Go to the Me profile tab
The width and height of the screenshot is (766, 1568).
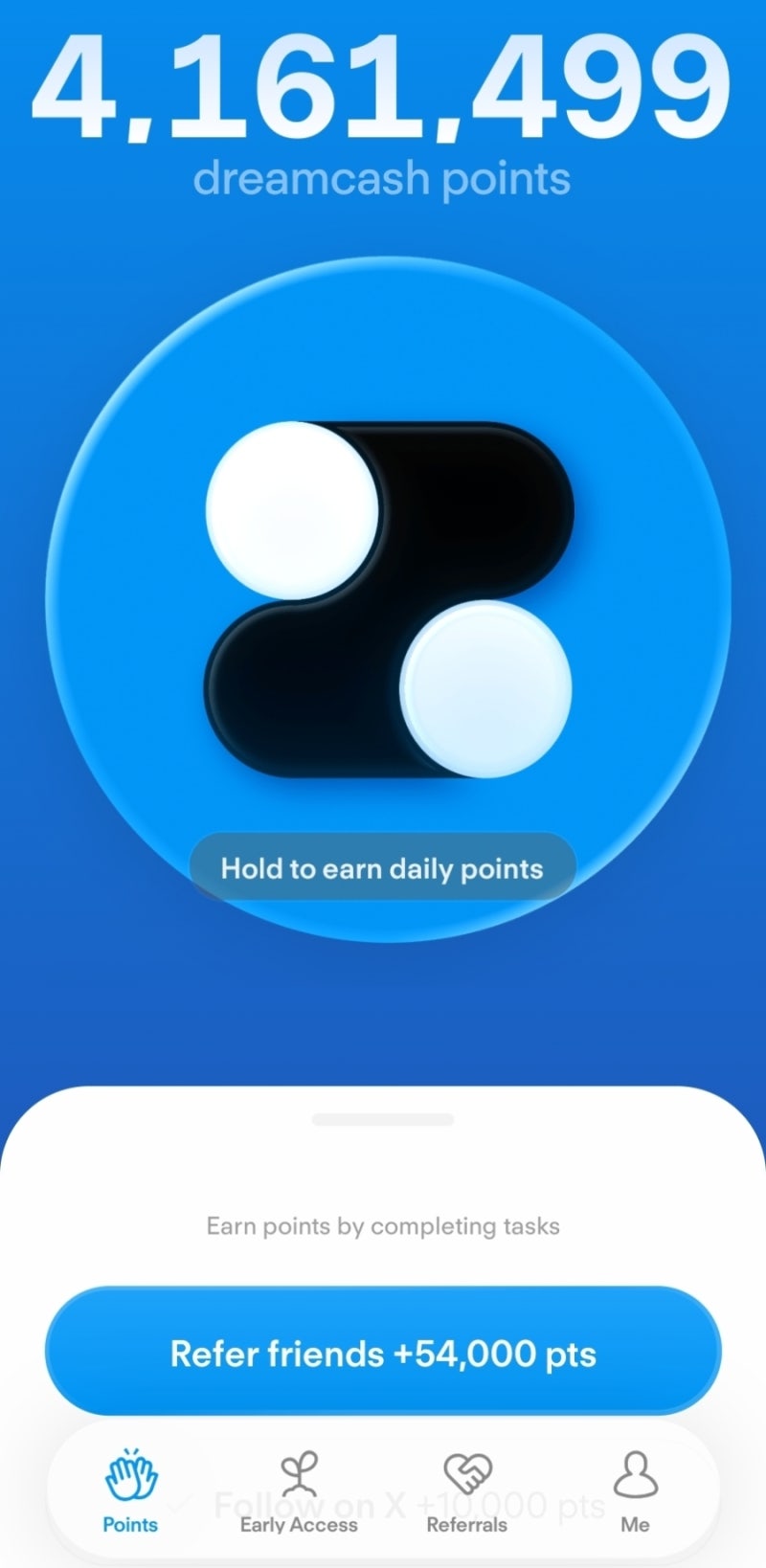(x=635, y=1492)
